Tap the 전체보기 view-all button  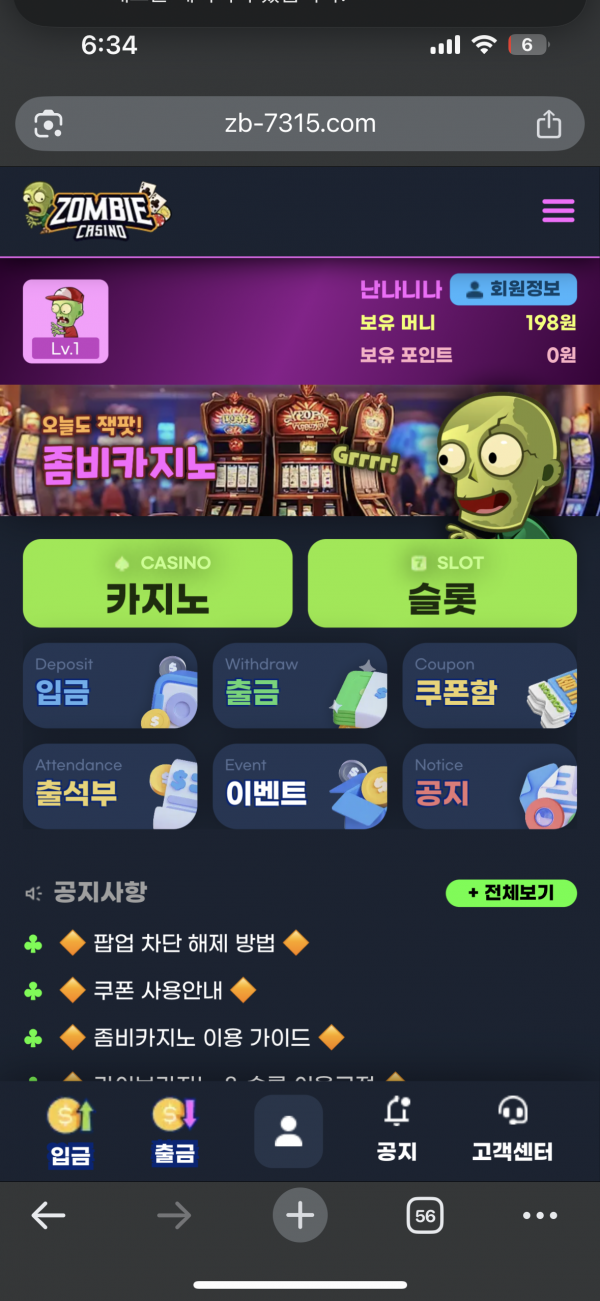(x=511, y=893)
